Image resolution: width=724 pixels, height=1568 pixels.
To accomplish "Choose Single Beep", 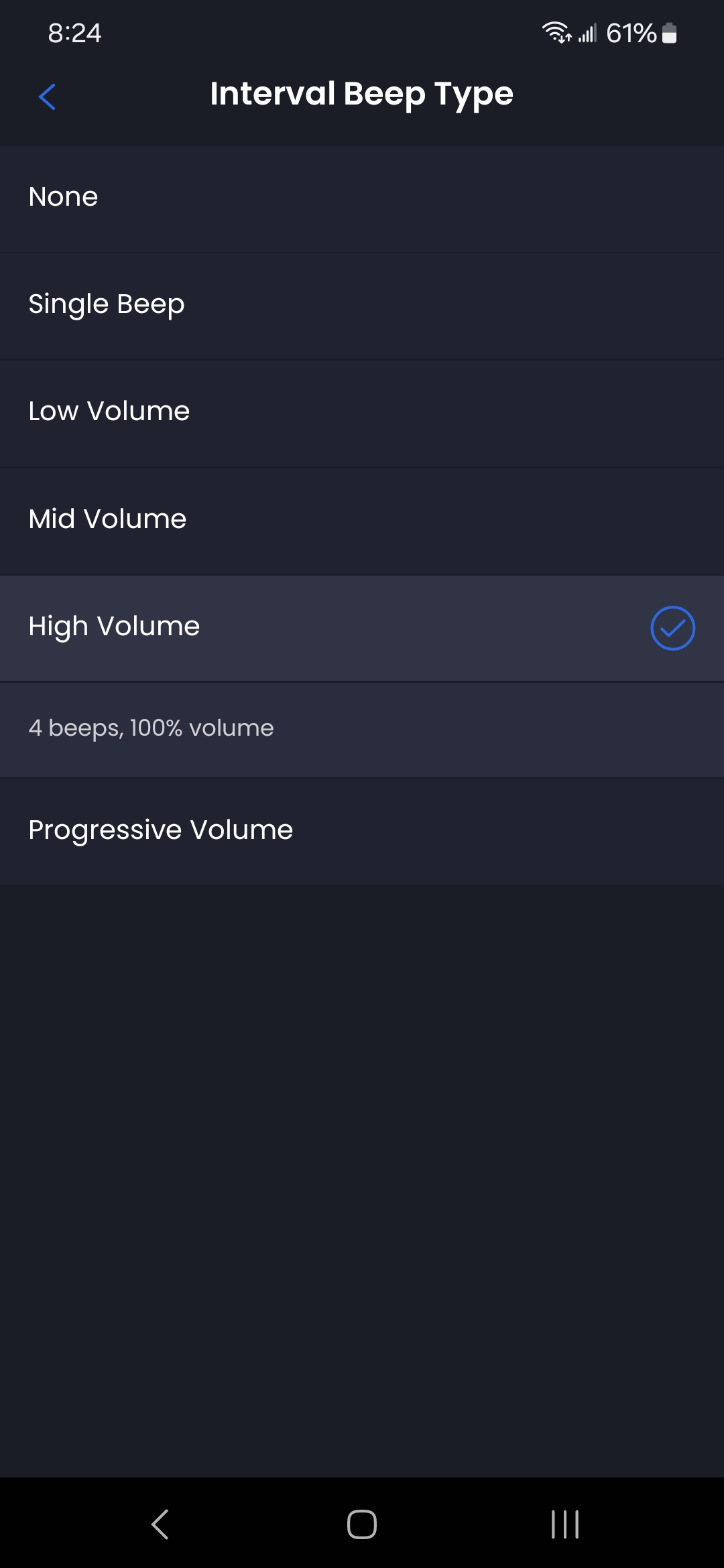I will click(x=362, y=306).
